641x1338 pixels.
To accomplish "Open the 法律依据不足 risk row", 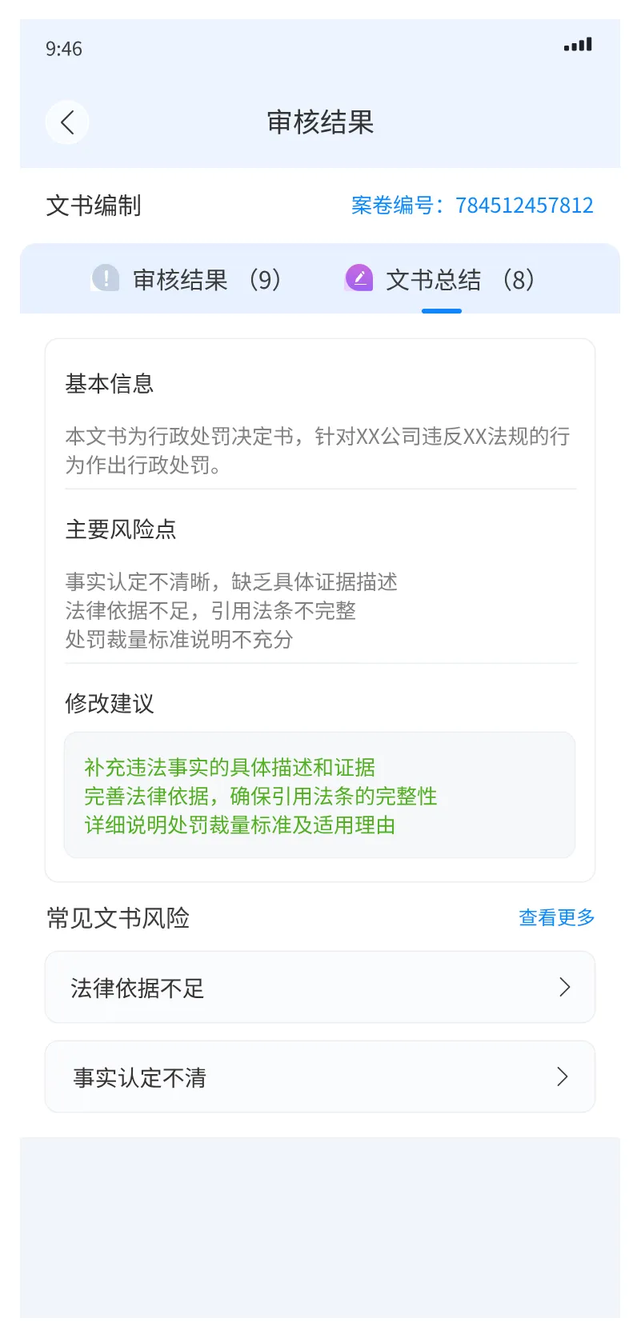I will point(320,987).
